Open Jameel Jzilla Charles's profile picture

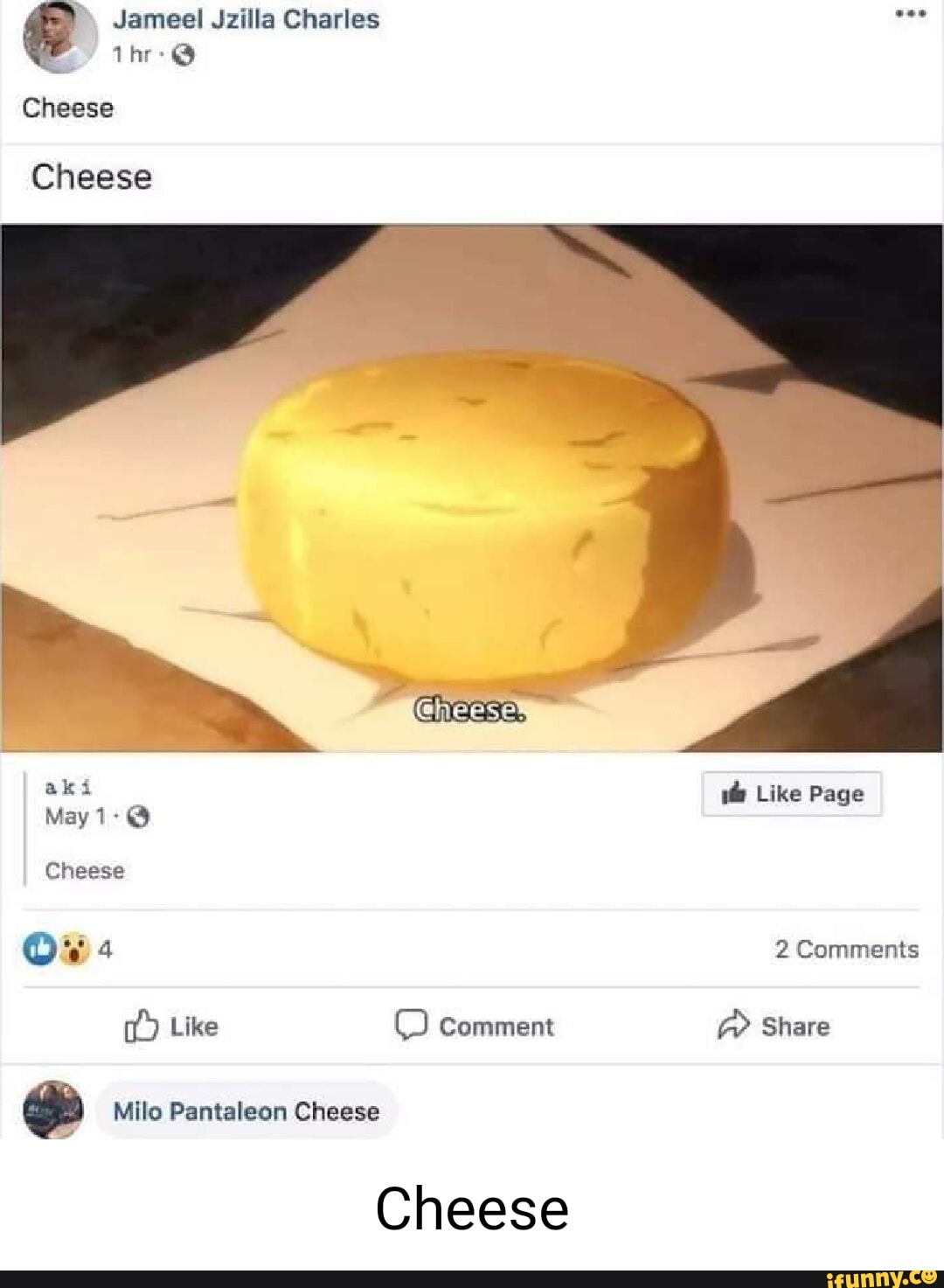pyautogui.click(x=59, y=37)
